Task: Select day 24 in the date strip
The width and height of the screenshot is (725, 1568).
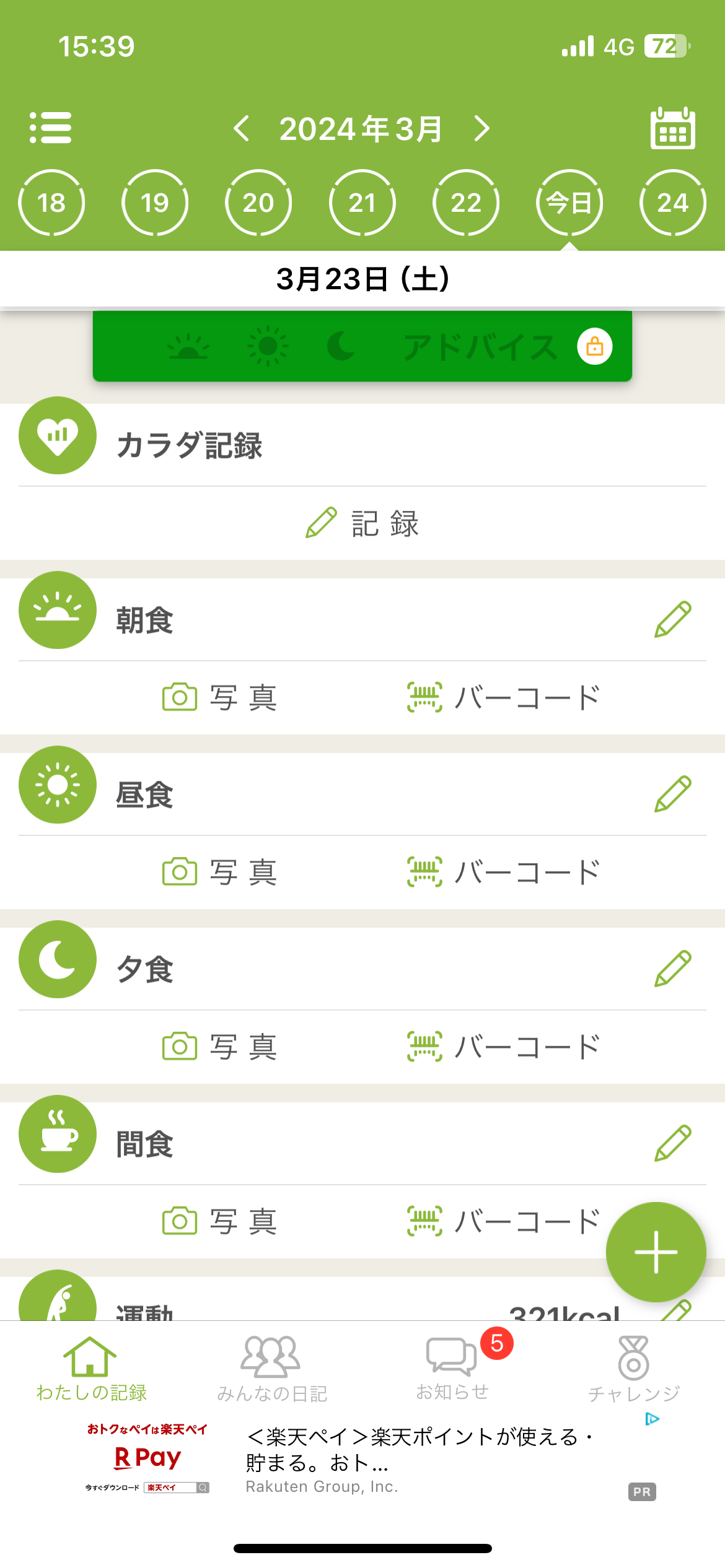Action: [672, 203]
